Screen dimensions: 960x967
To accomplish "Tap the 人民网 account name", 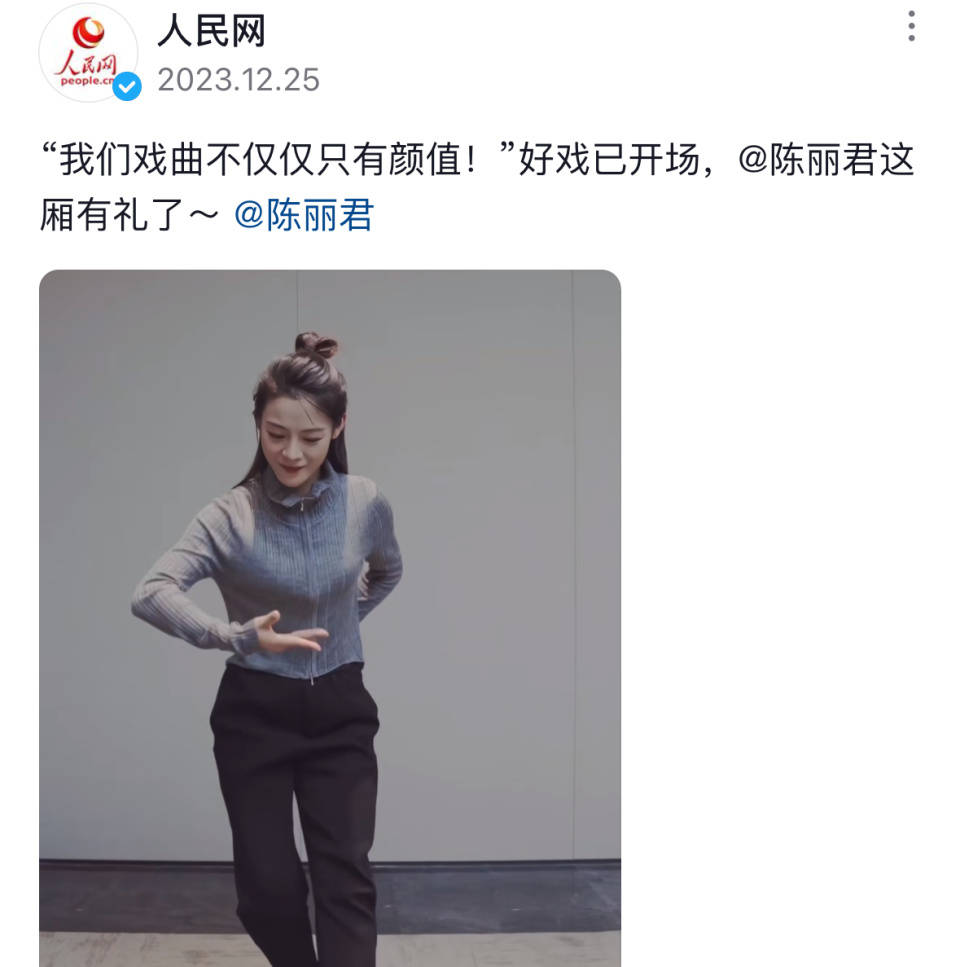I will pos(211,31).
